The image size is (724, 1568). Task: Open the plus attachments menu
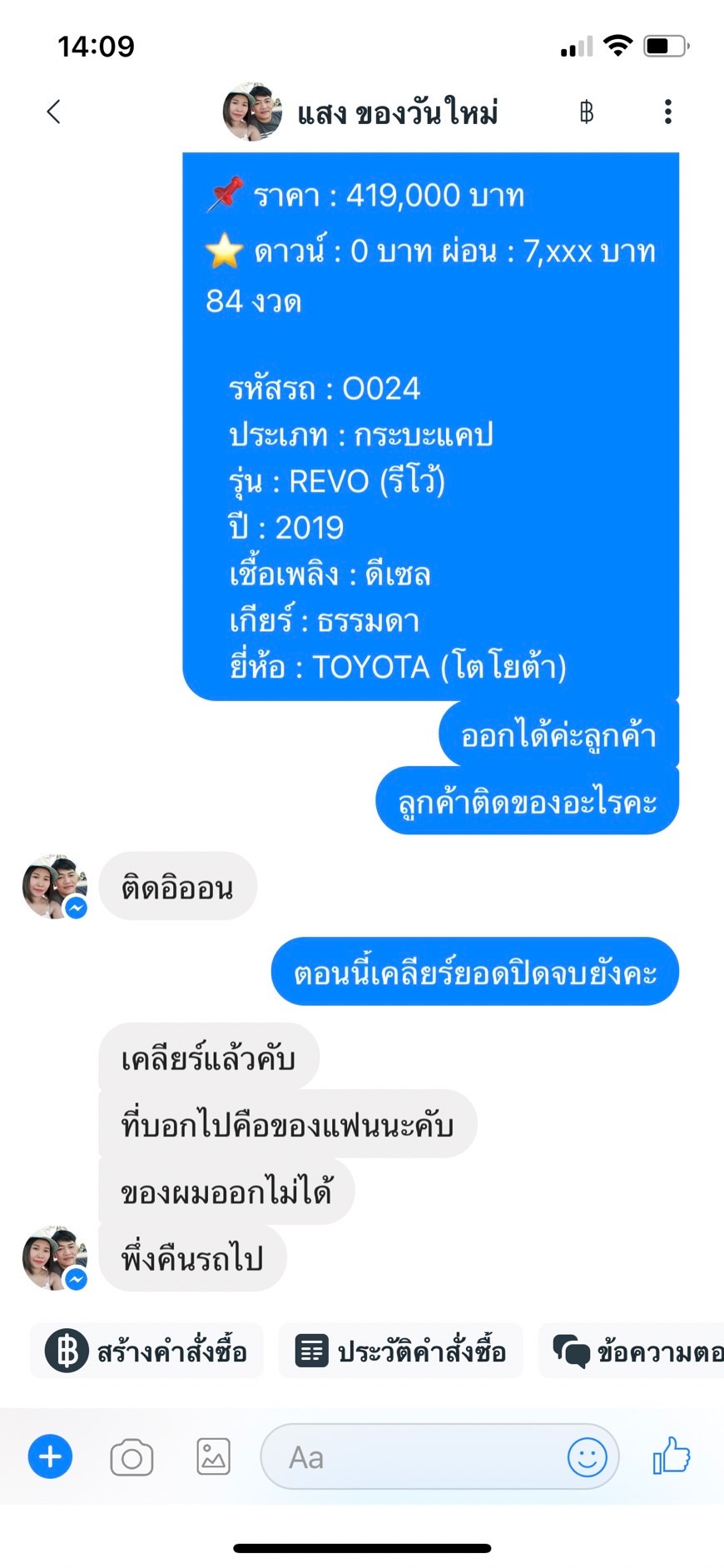50,1456
